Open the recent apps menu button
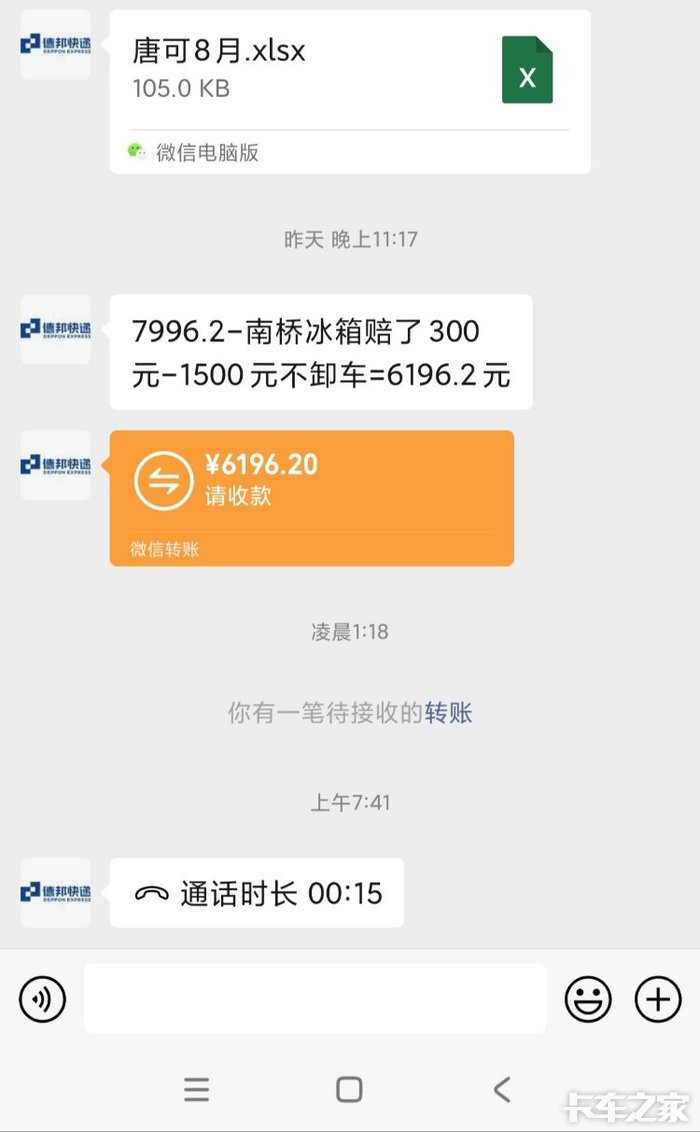 (197, 1089)
